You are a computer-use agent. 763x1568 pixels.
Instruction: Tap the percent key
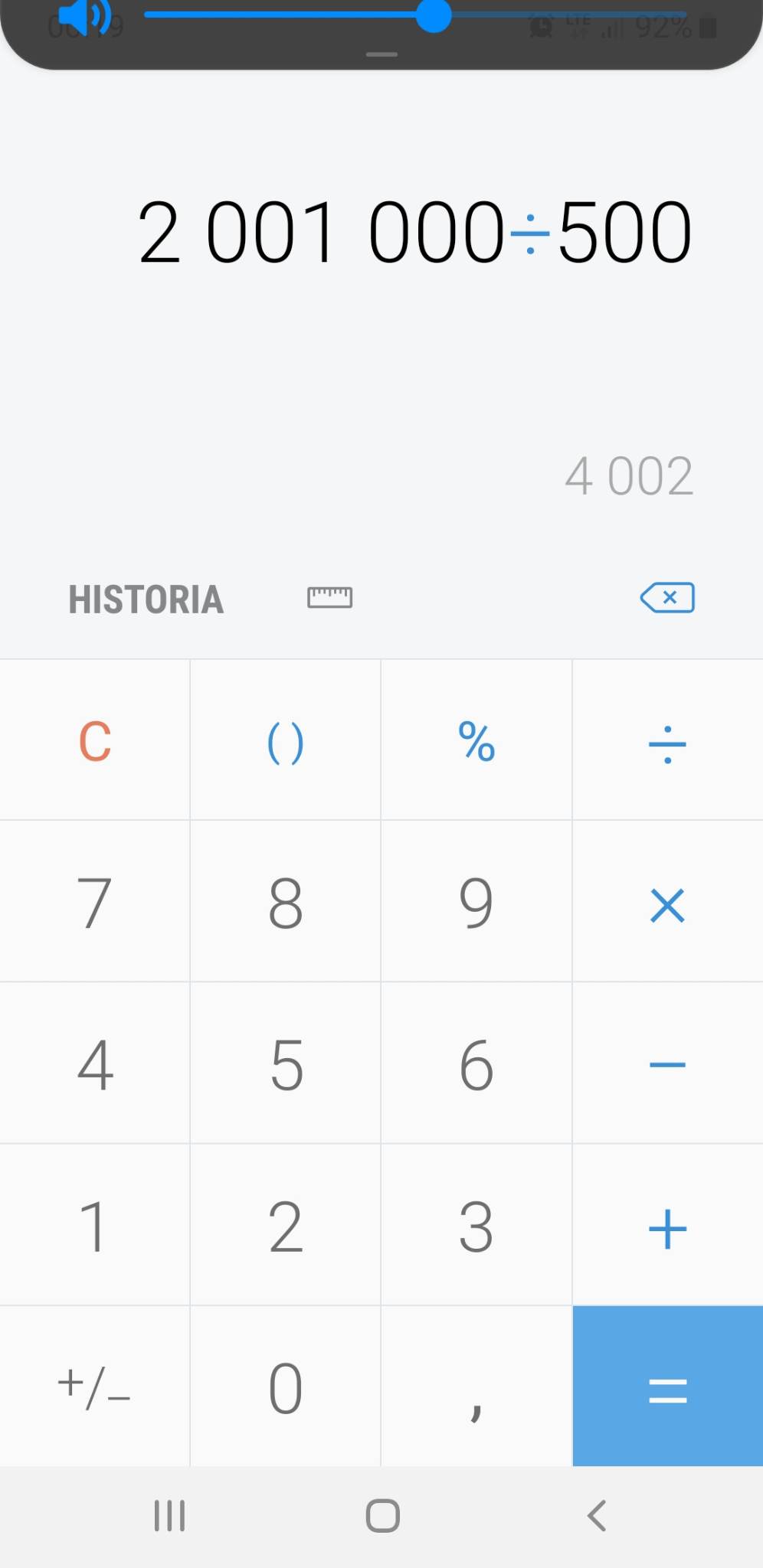(x=476, y=741)
